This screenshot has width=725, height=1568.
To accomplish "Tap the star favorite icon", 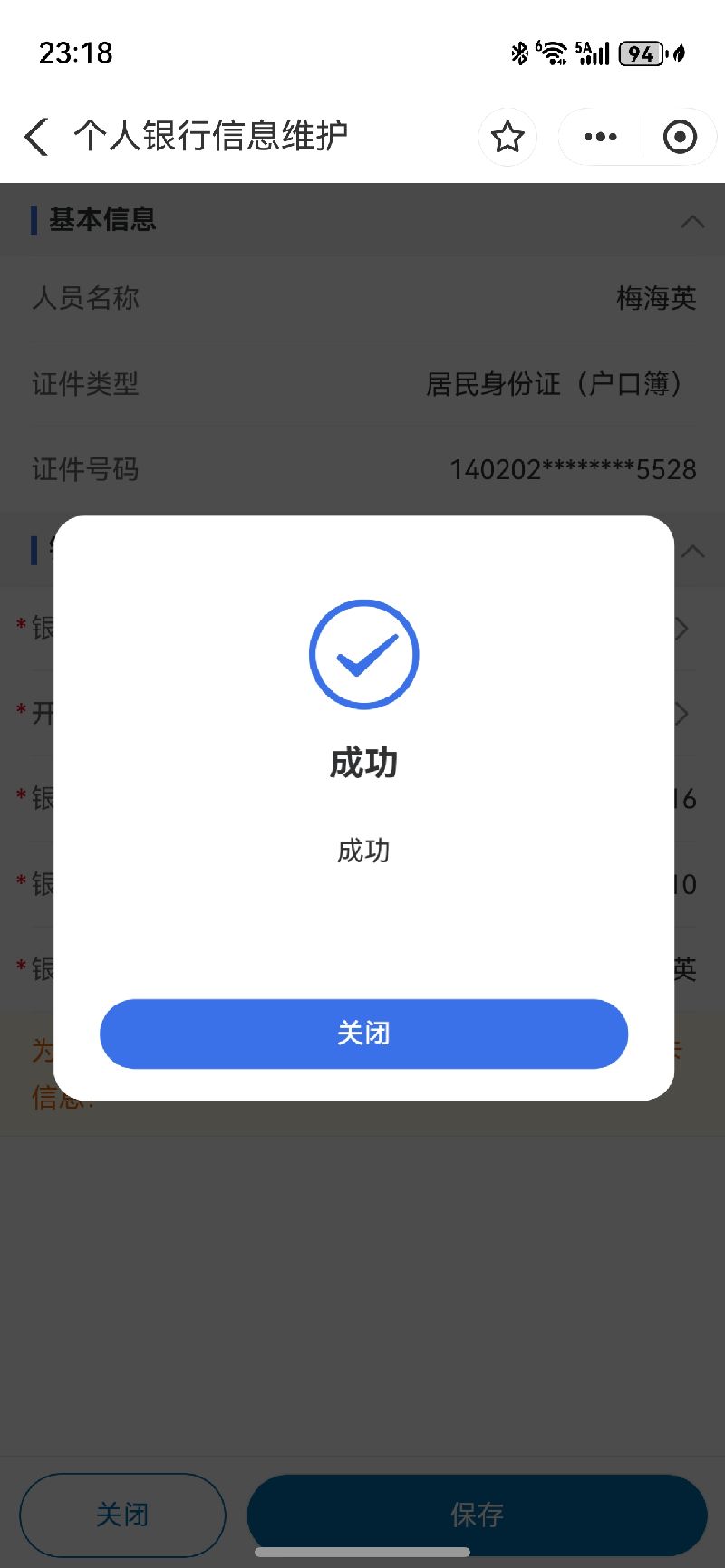I will pyautogui.click(x=507, y=137).
